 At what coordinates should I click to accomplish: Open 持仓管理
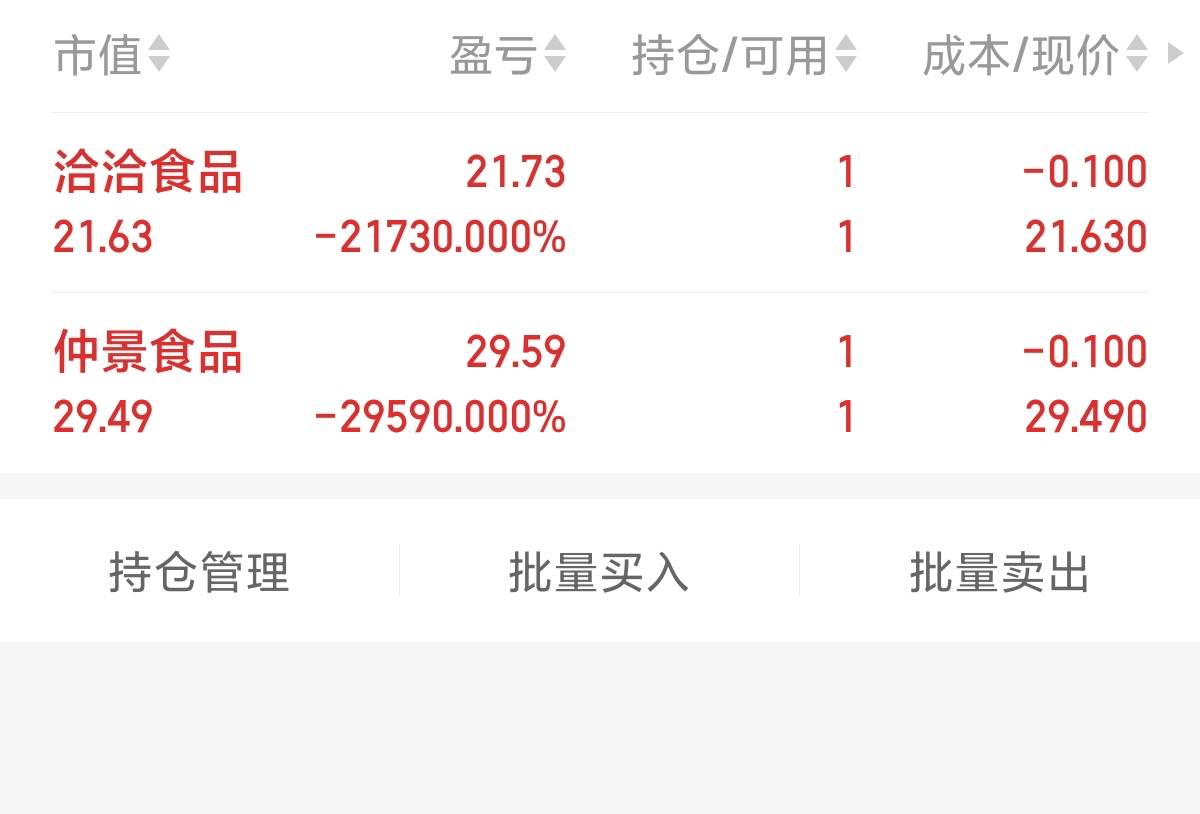[x=199, y=572]
